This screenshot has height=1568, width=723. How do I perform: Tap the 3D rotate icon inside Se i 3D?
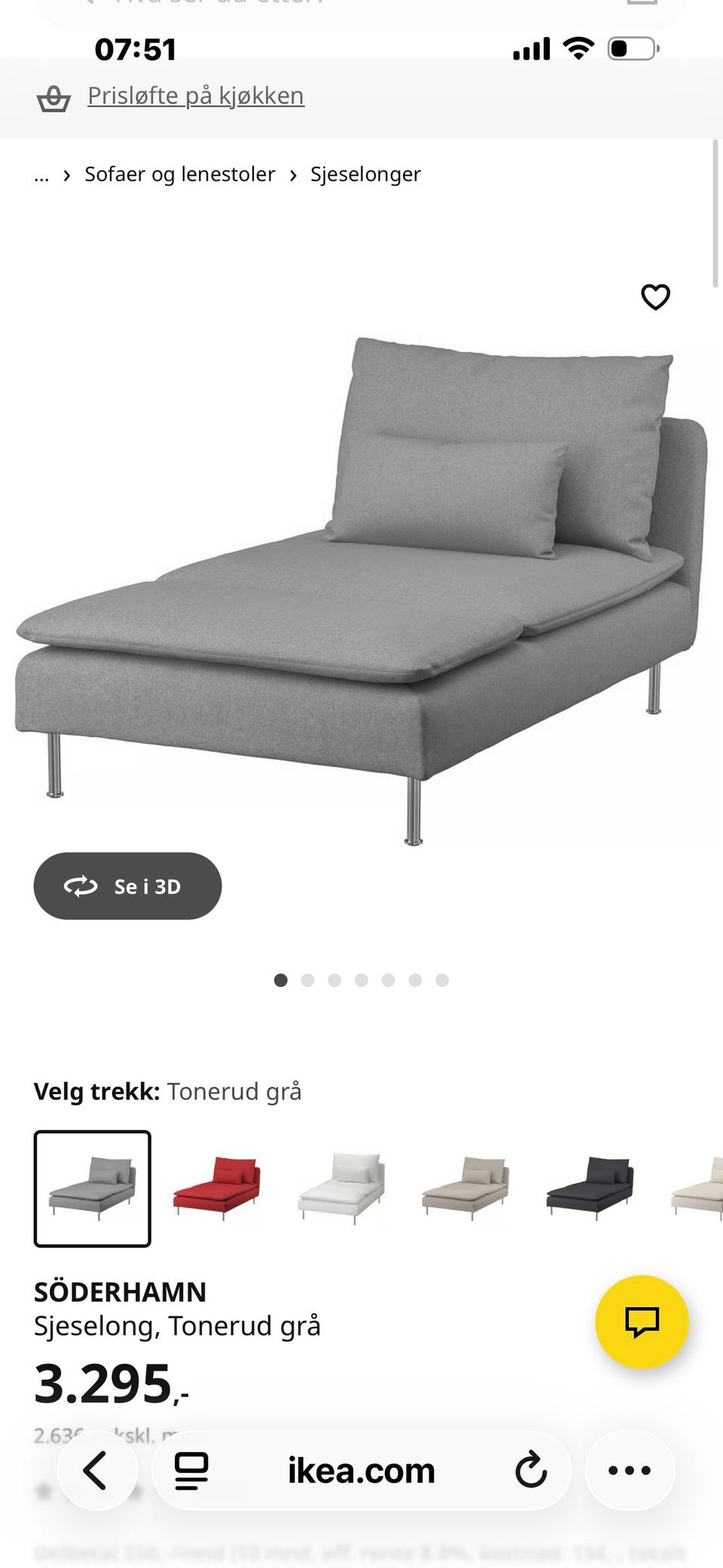click(83, 887)
